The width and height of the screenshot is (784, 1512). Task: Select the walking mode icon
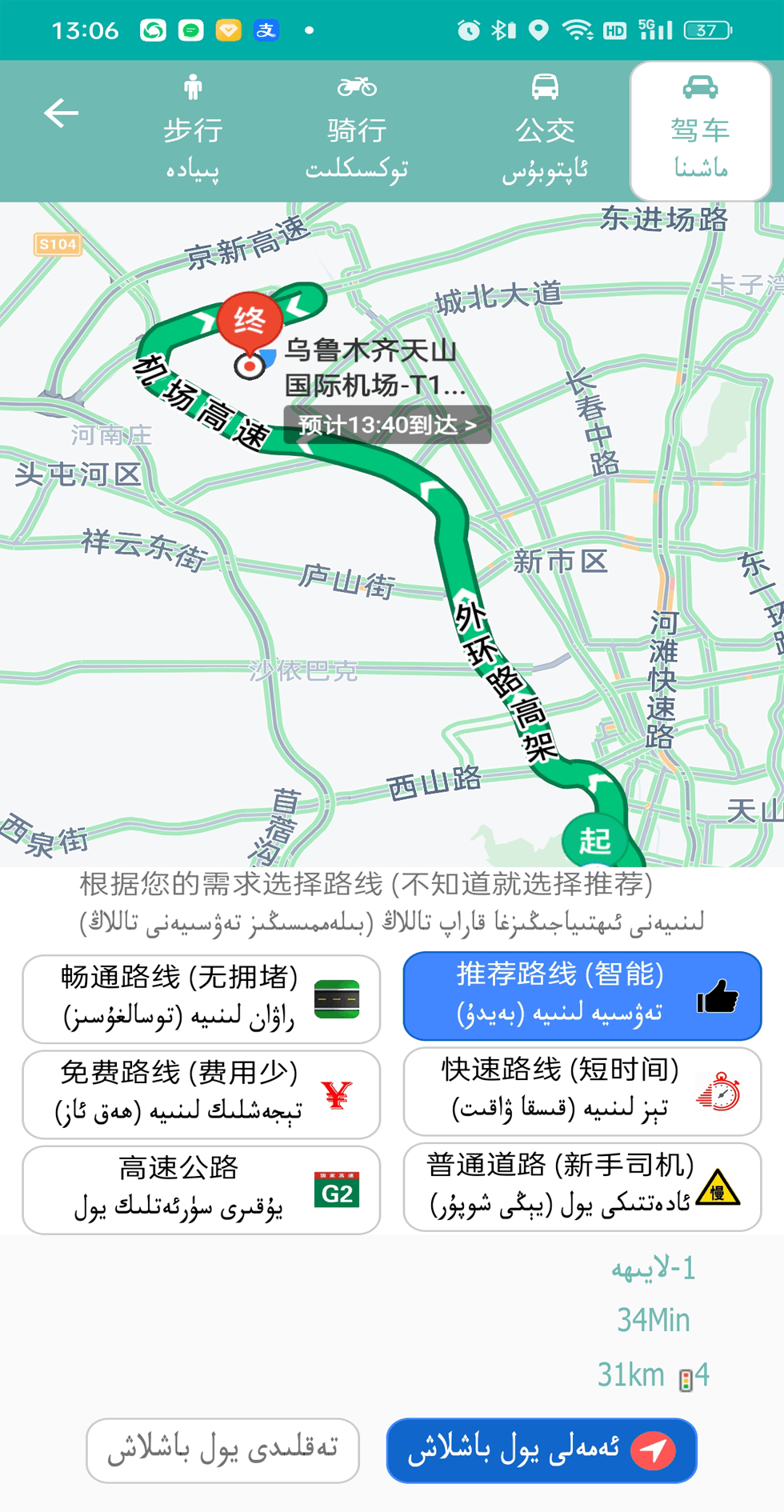point(192,86)
